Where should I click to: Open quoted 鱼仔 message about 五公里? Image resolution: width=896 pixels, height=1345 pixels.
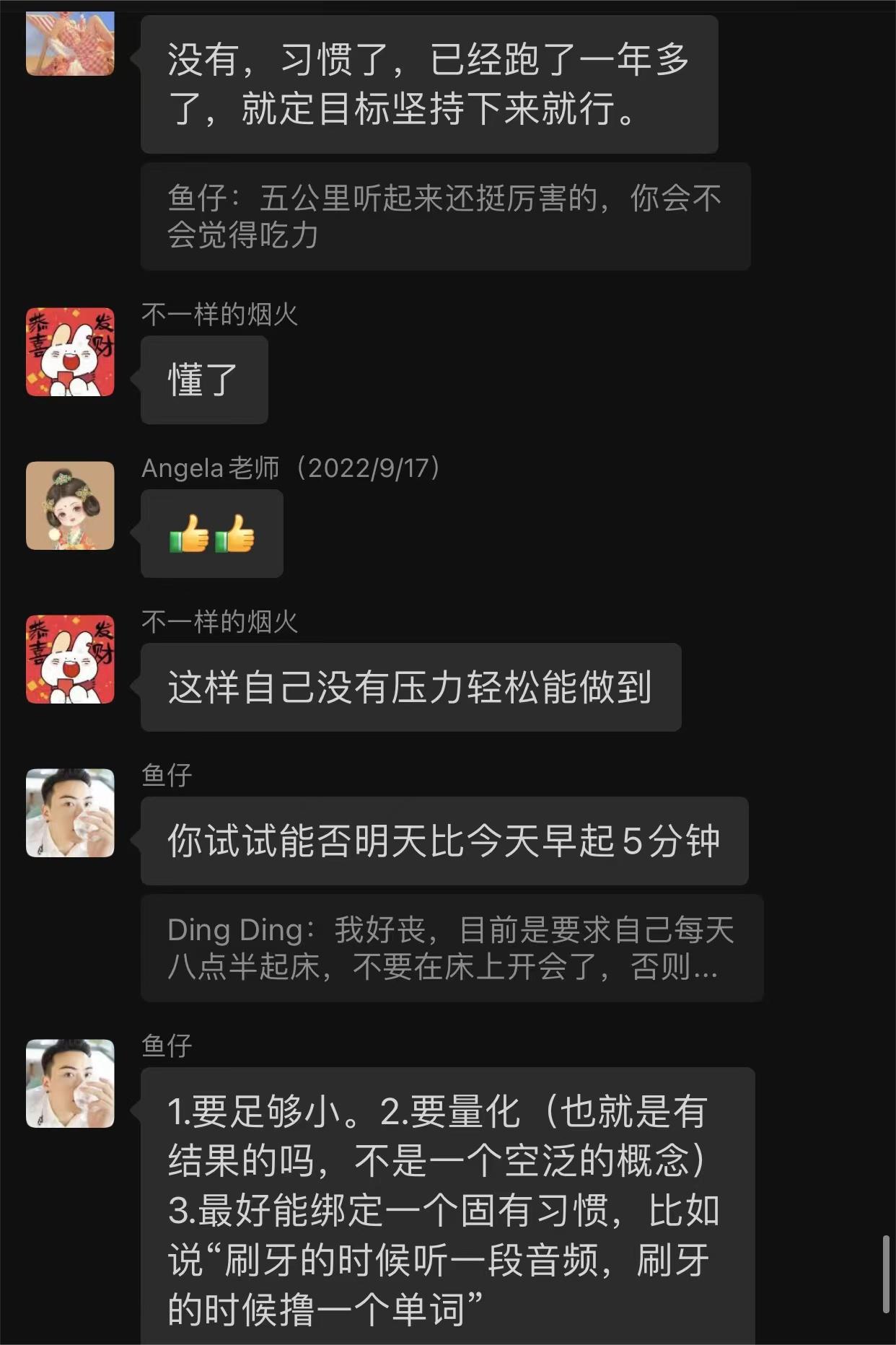[x=445, y=216]
